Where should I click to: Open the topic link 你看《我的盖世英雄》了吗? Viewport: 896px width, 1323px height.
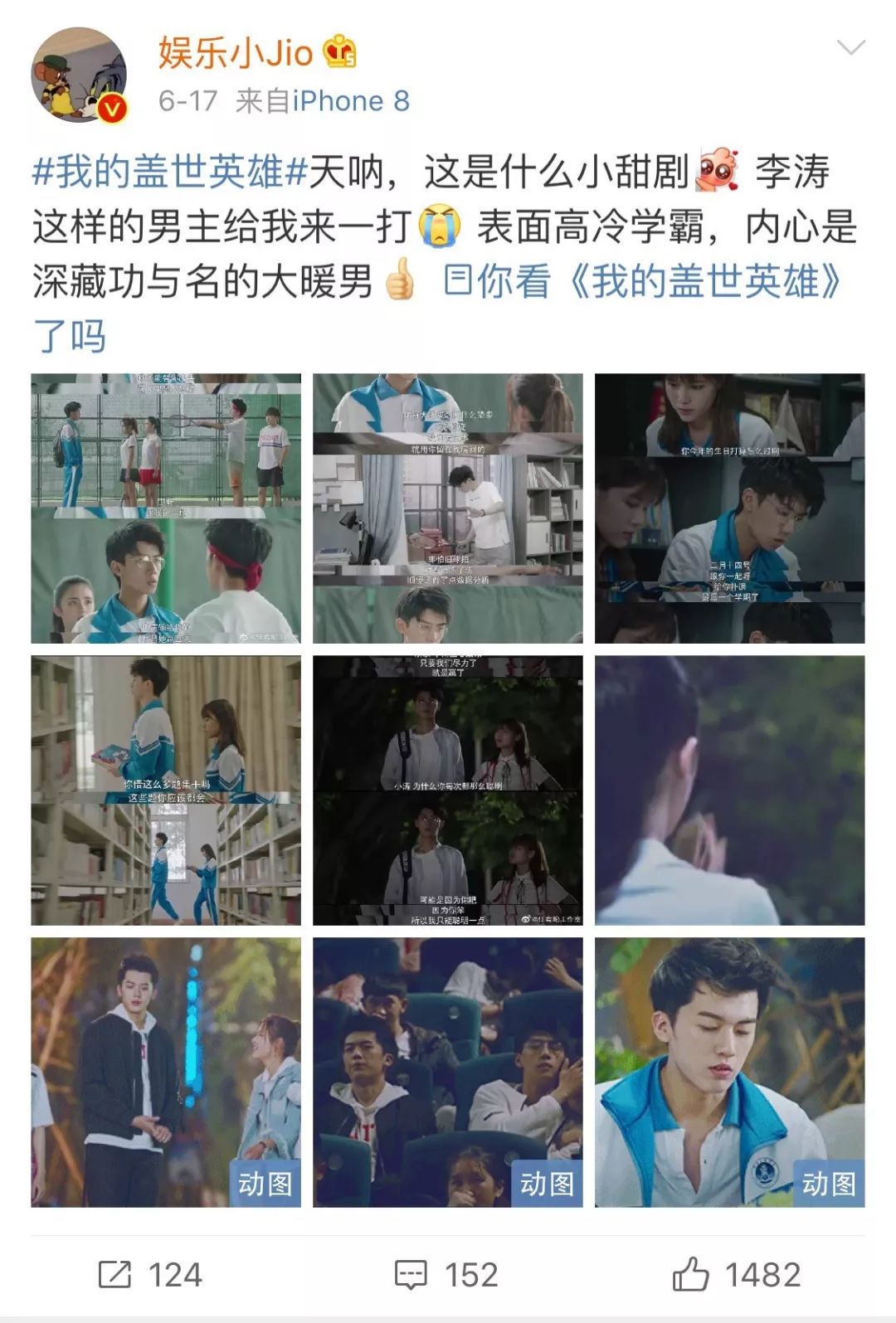click(x=436, y=309)
